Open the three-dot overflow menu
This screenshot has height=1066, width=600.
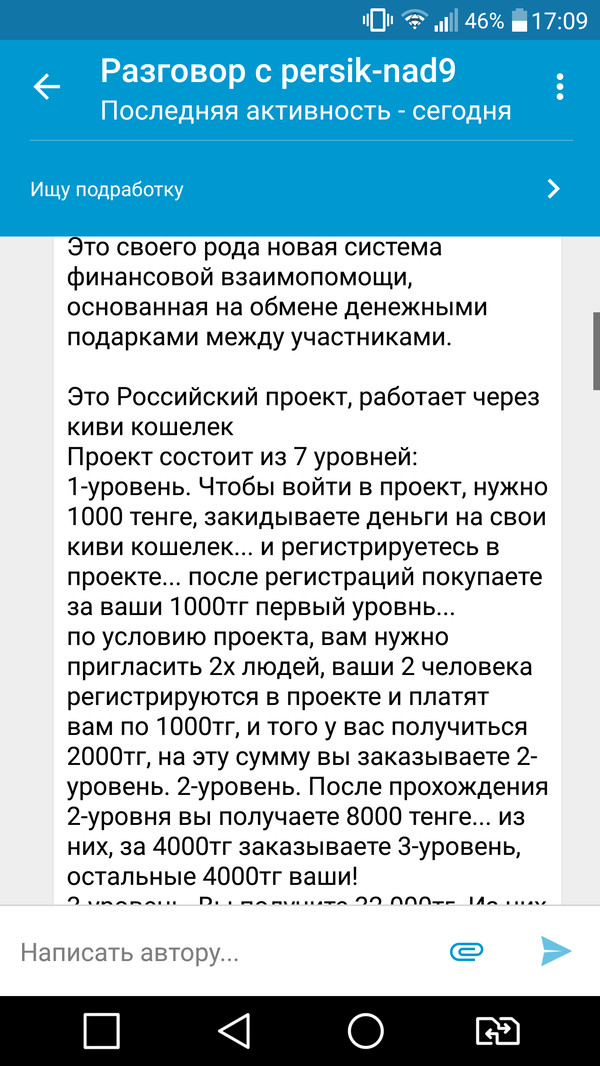coord(560,87)
